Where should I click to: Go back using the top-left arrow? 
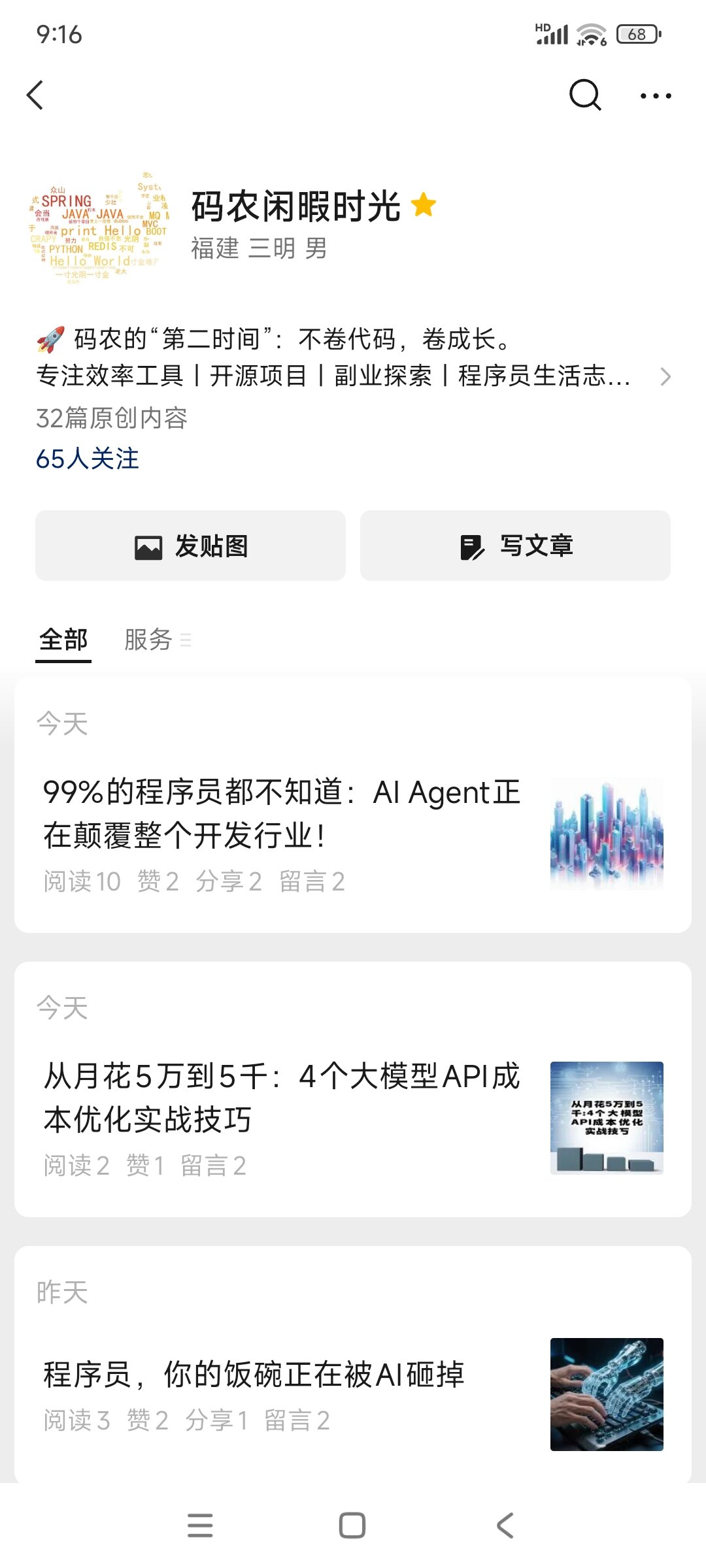pyautogui.click(x=35, y=95)
